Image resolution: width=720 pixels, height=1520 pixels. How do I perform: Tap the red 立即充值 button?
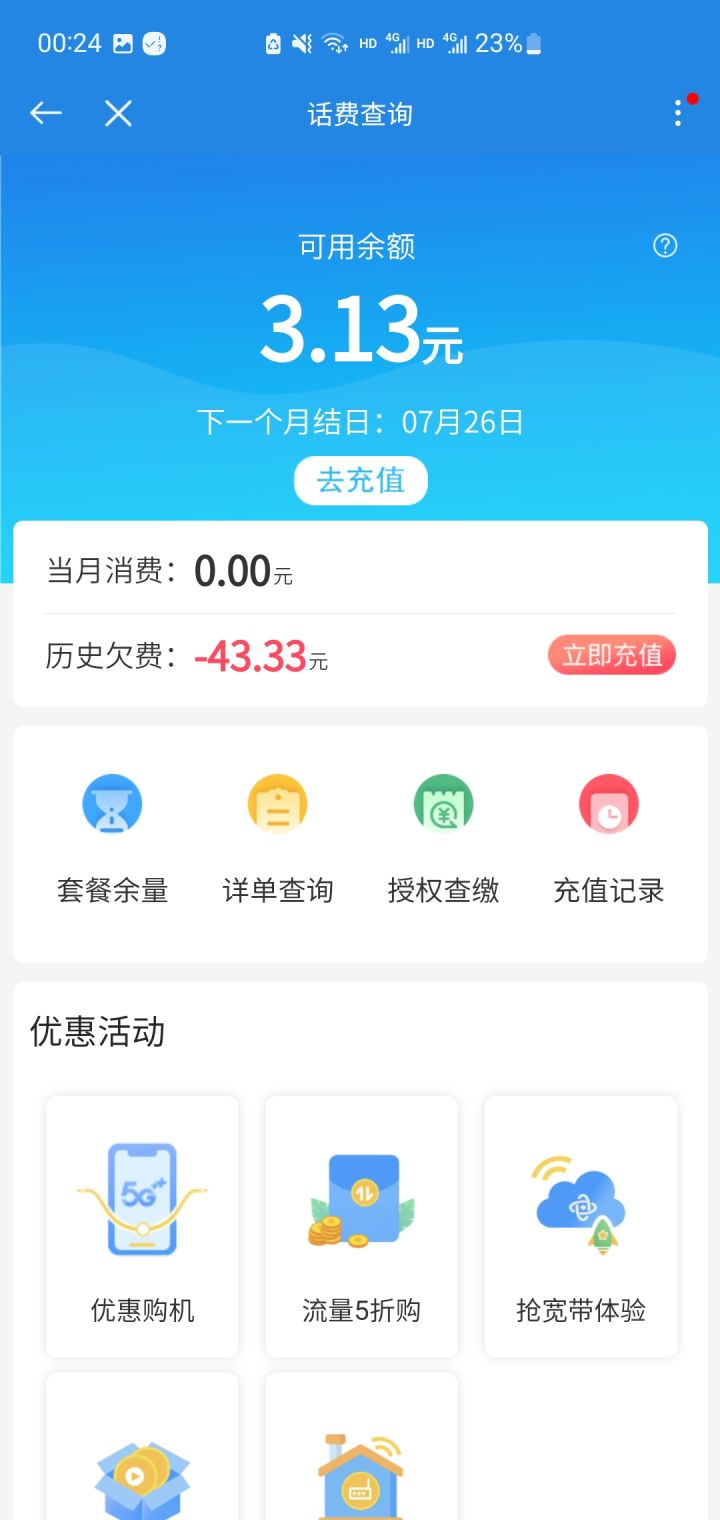[x=611, y=655]
